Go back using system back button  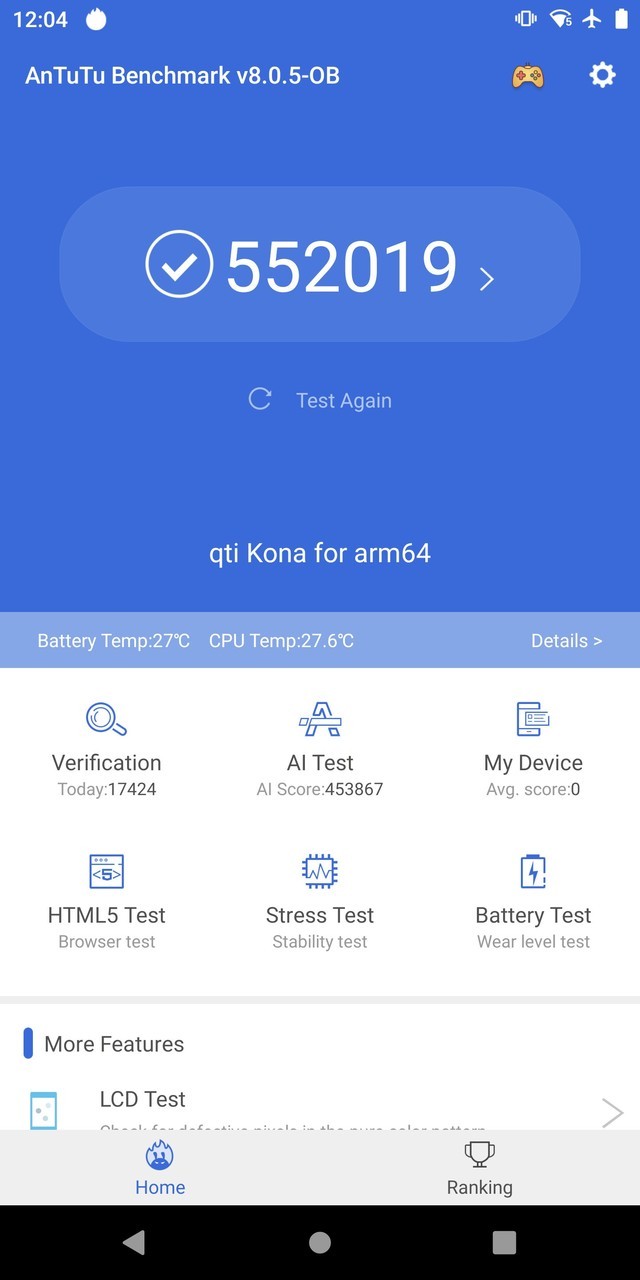pos(133,1242)
